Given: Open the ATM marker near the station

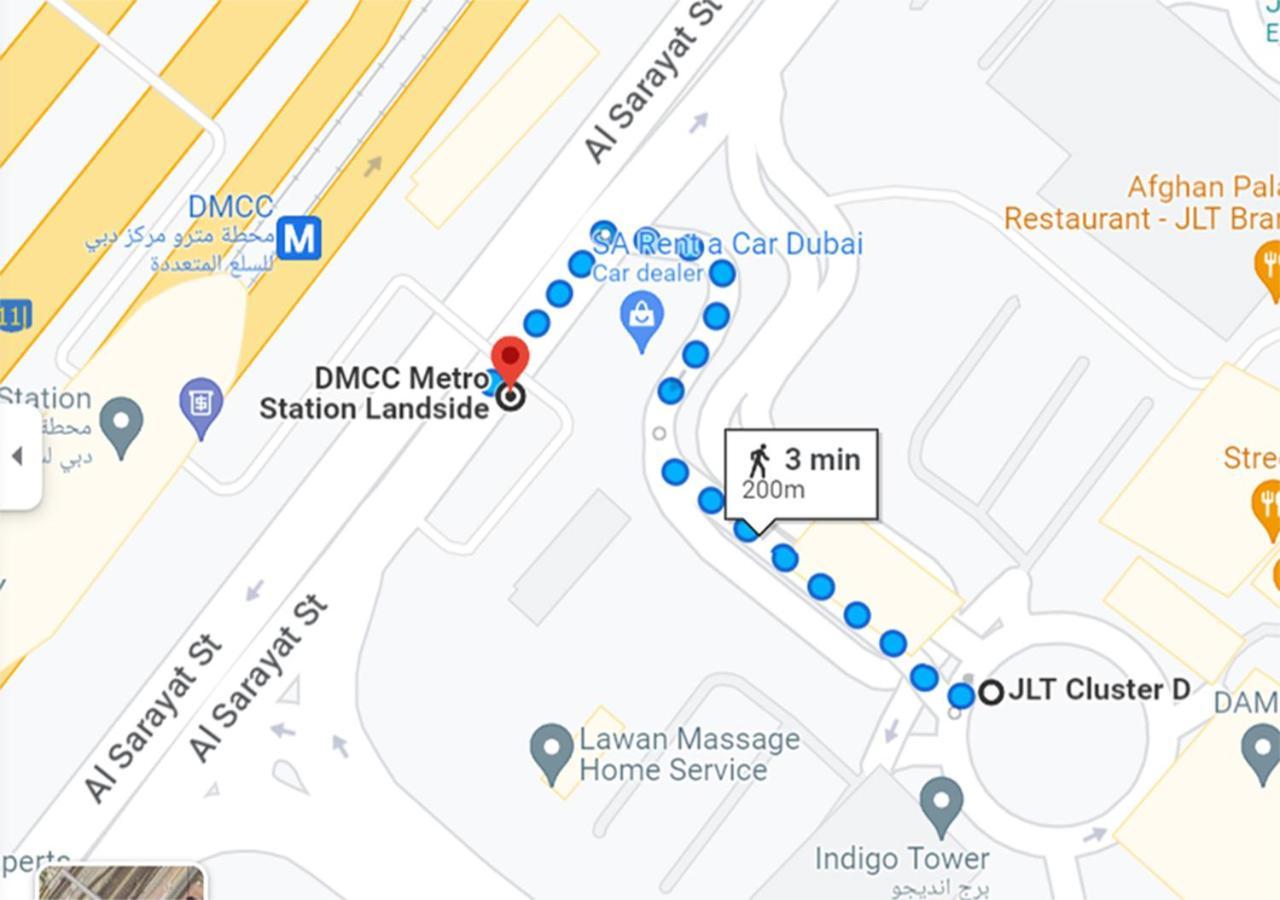Looking at the screenshot, I should 201,403.
